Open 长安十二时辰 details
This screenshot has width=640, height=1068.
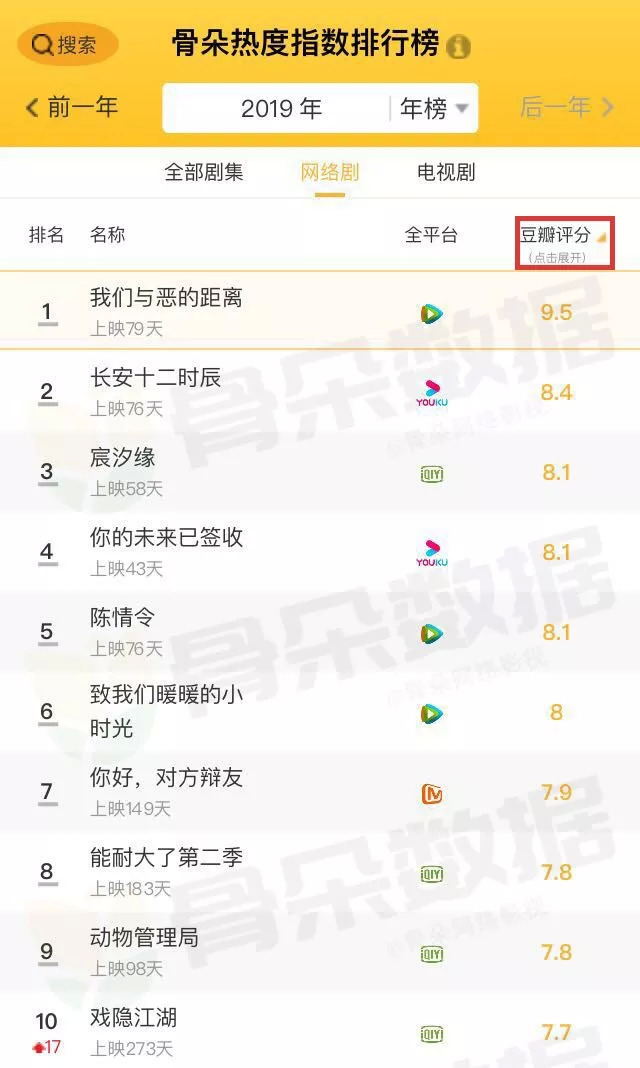click(x=156, y=378)
